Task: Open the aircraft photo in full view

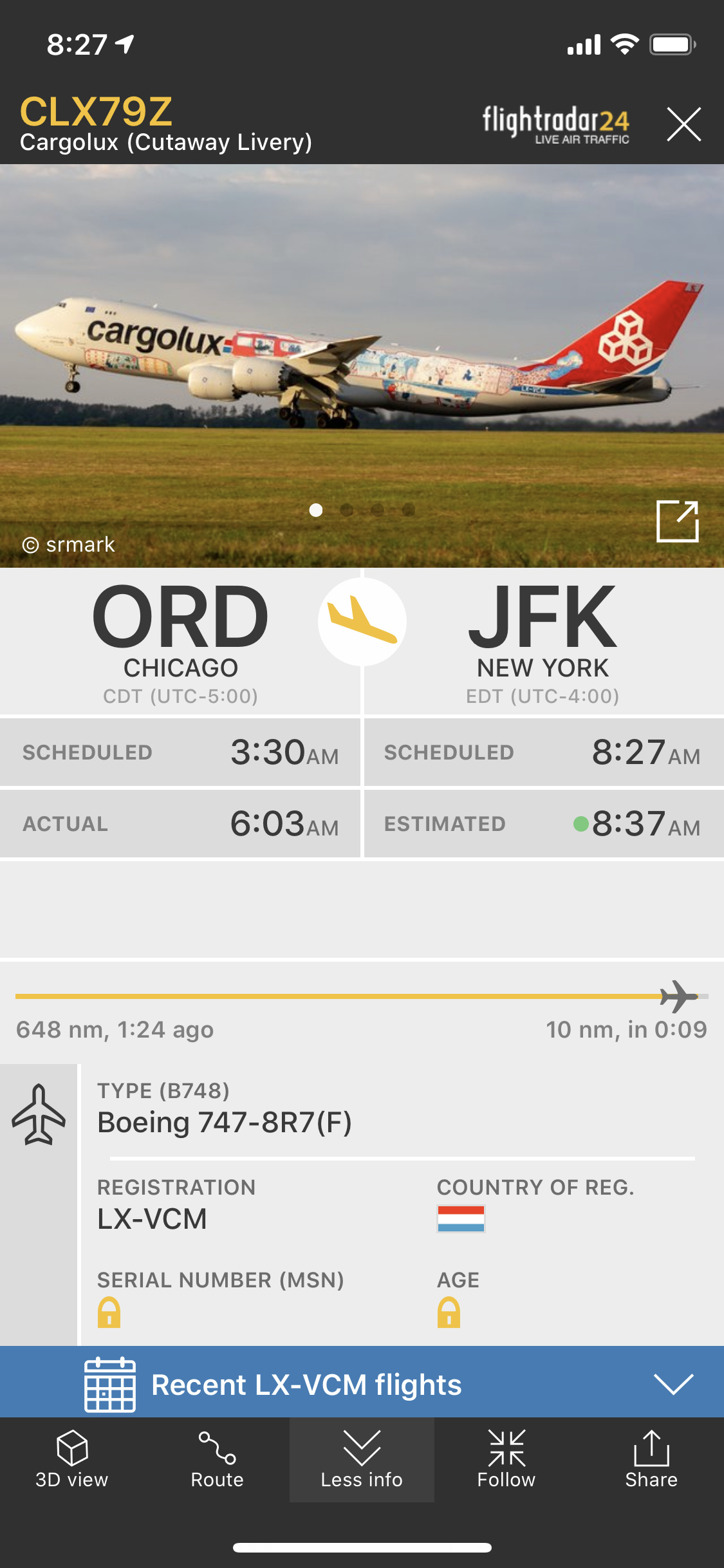Action: tap(677, 521)
